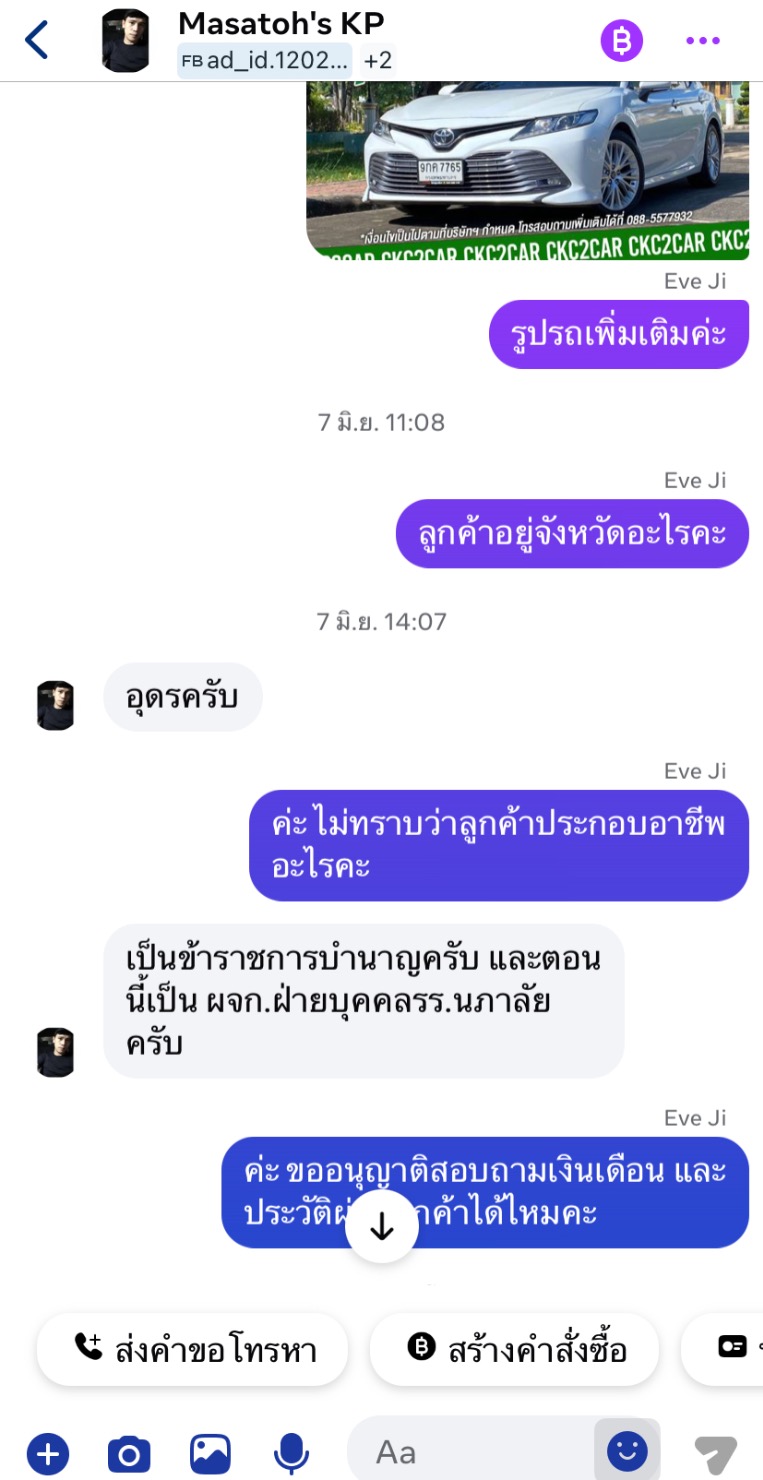The height and width of the screenshot is (1480, 763).
Task: Jump to the latest messages arrow
Action: tap(381, 1227)
